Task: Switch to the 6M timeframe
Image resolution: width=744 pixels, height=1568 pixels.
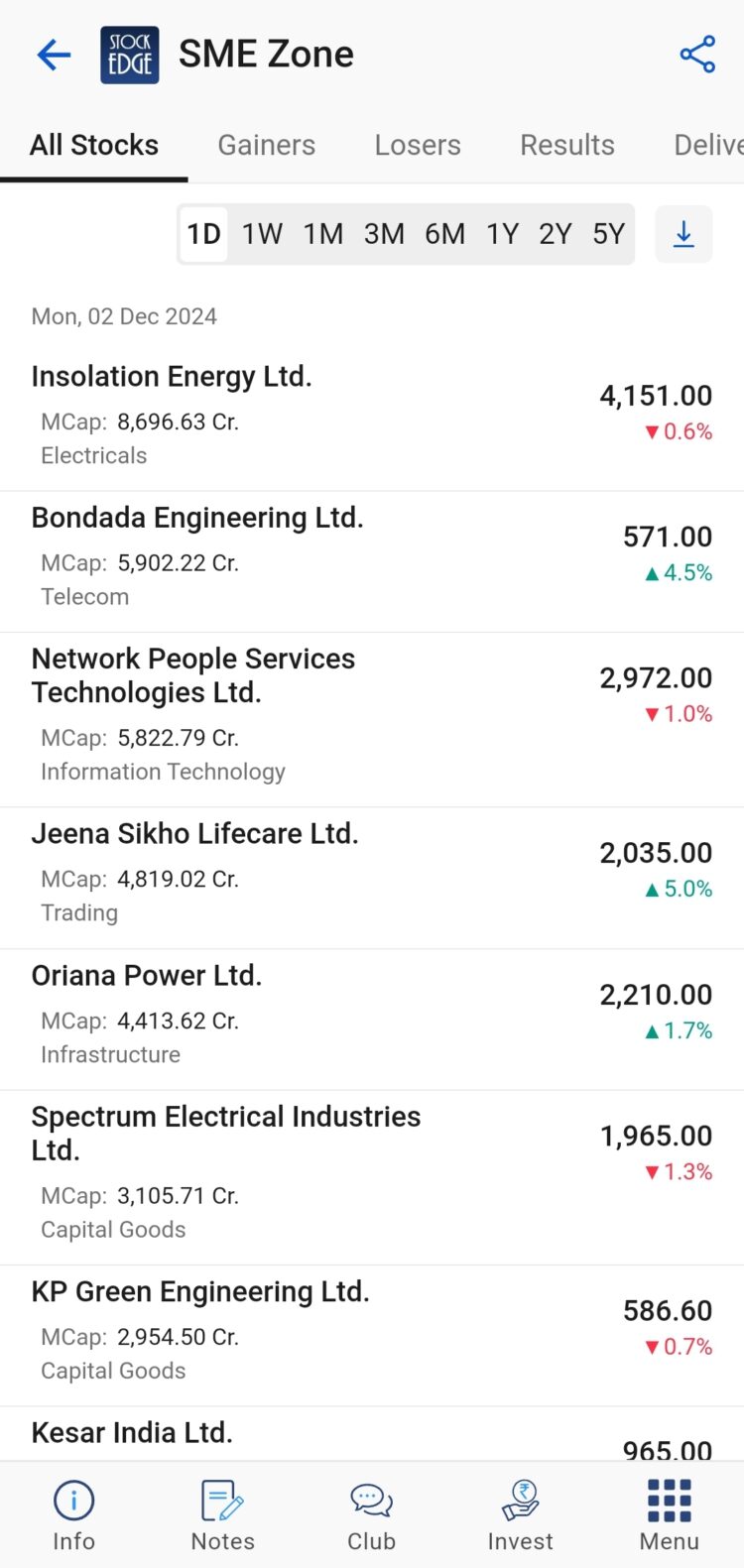Action: point(445,234)
